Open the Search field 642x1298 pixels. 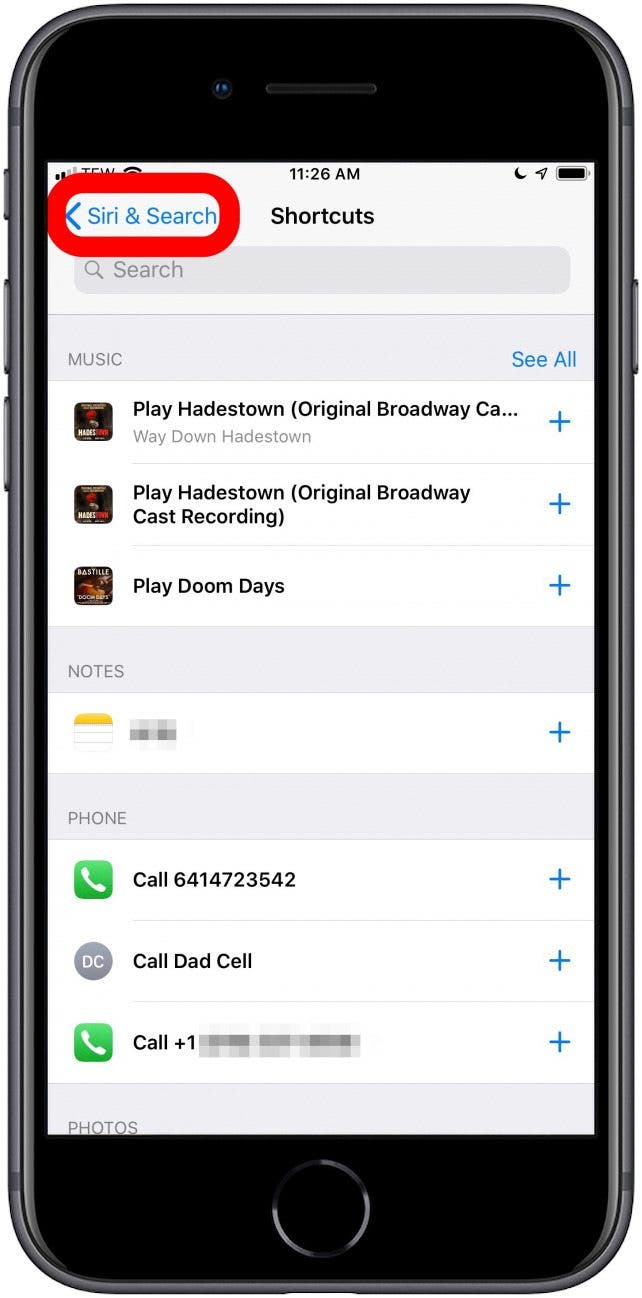point(322,270)
